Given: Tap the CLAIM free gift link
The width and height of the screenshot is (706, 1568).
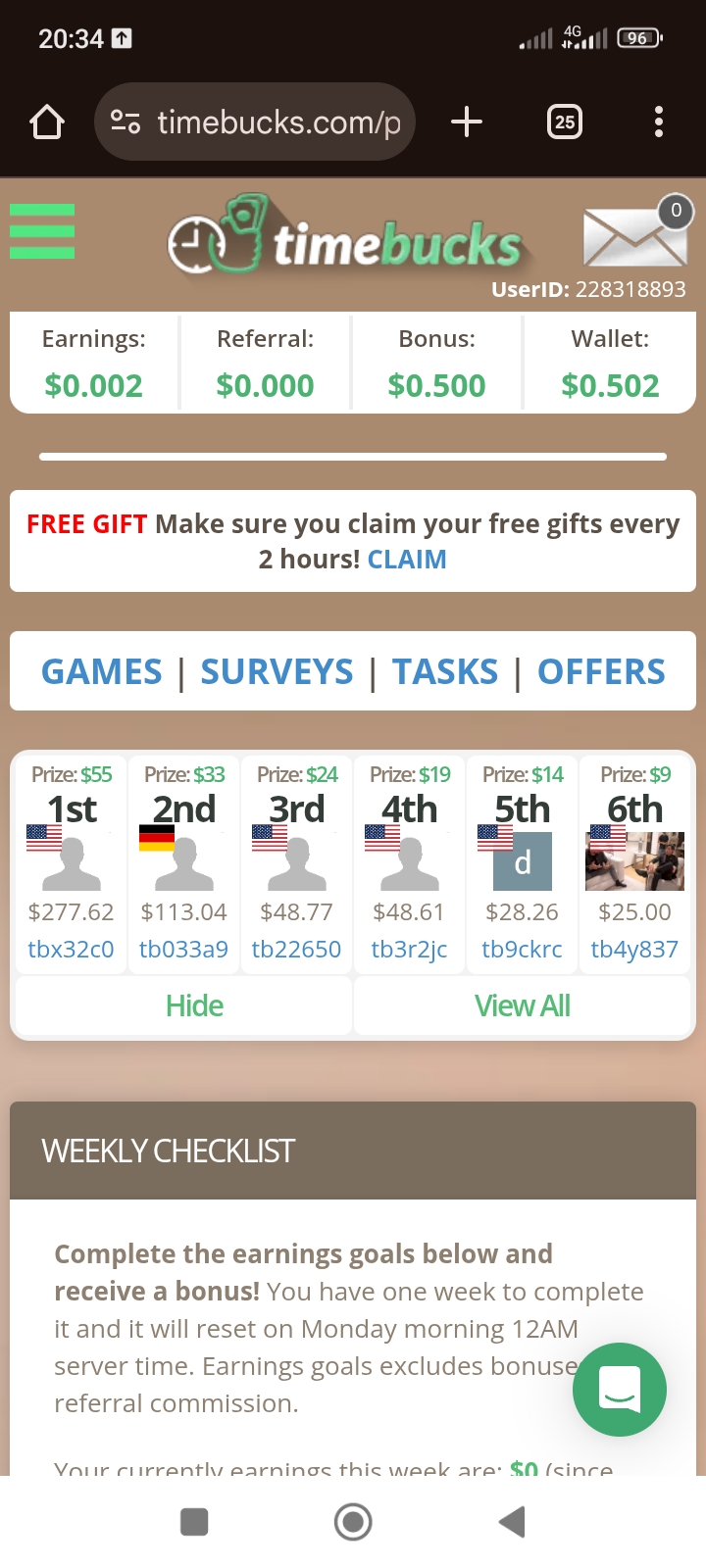Looking at the screenshot, I should tap(407, 560).
